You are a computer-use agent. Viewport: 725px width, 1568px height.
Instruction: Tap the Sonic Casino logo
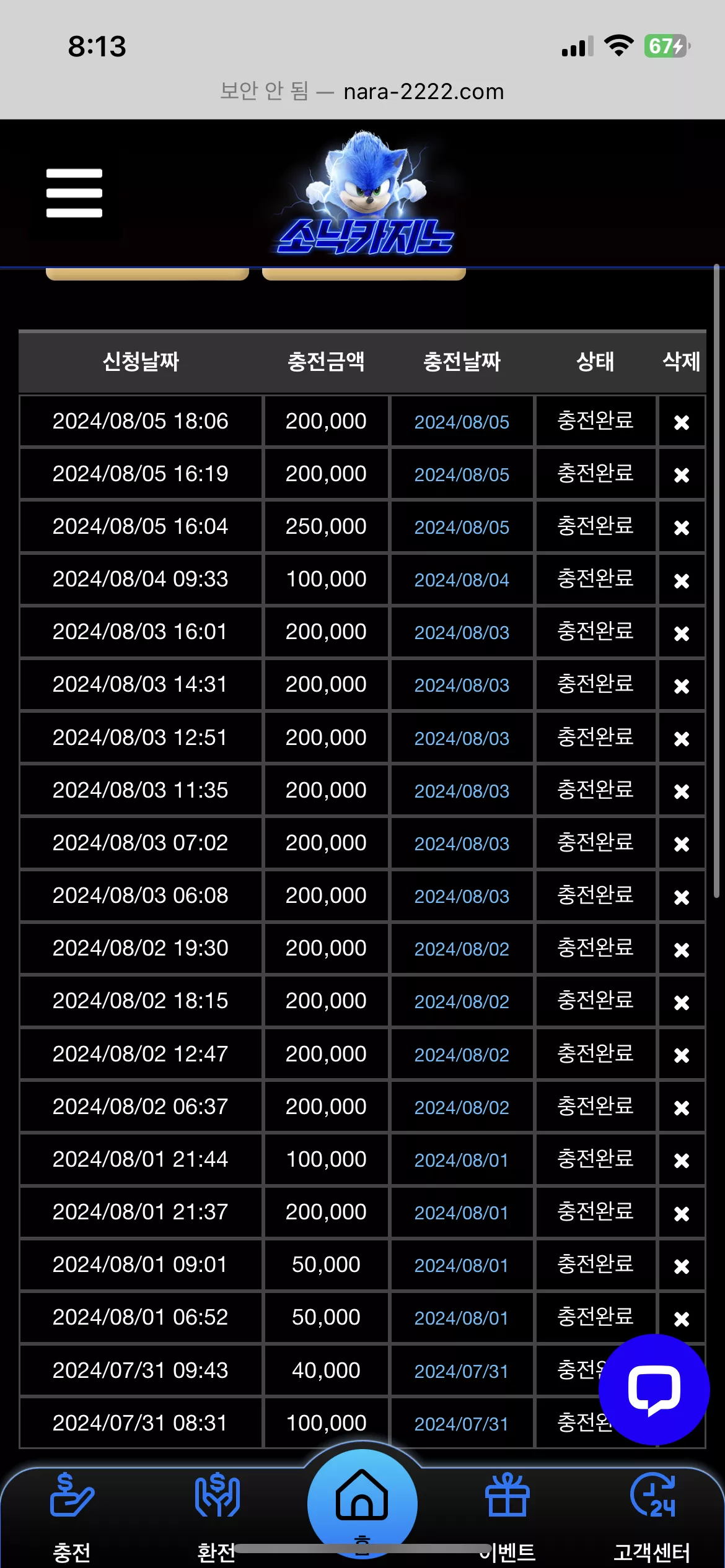coord(366,193)
